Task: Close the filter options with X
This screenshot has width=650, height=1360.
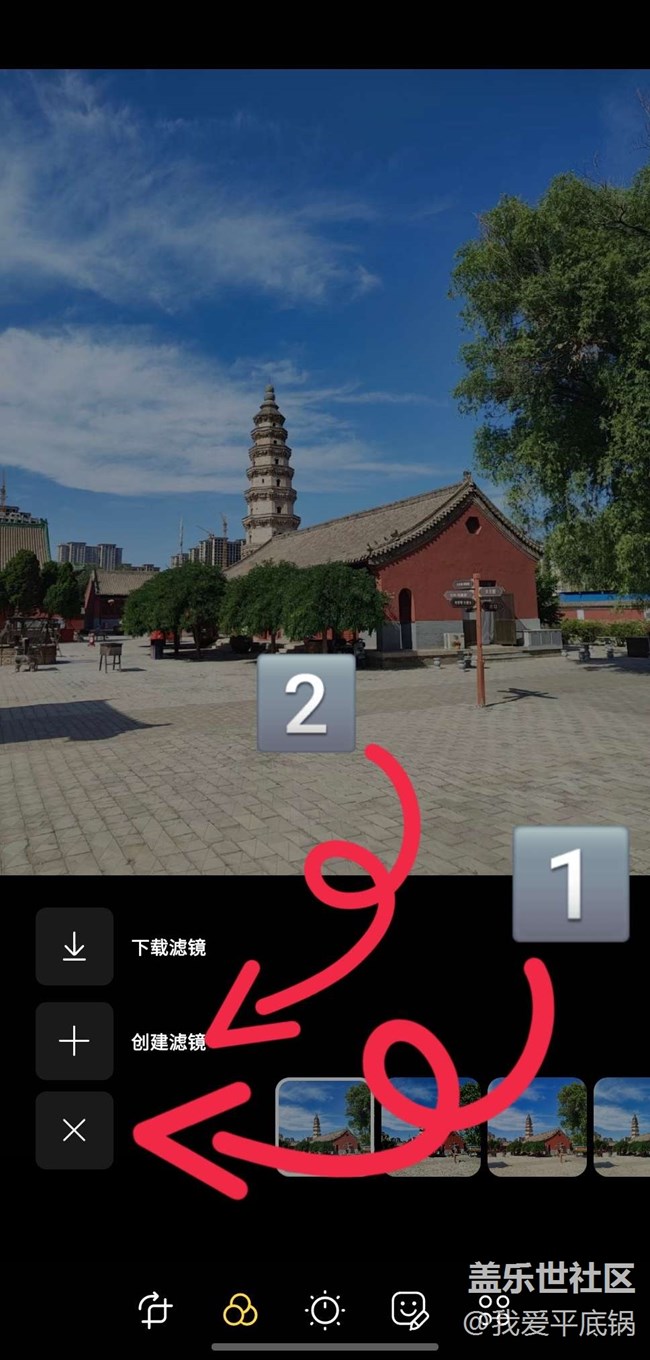Action: tap(74, 1131)
